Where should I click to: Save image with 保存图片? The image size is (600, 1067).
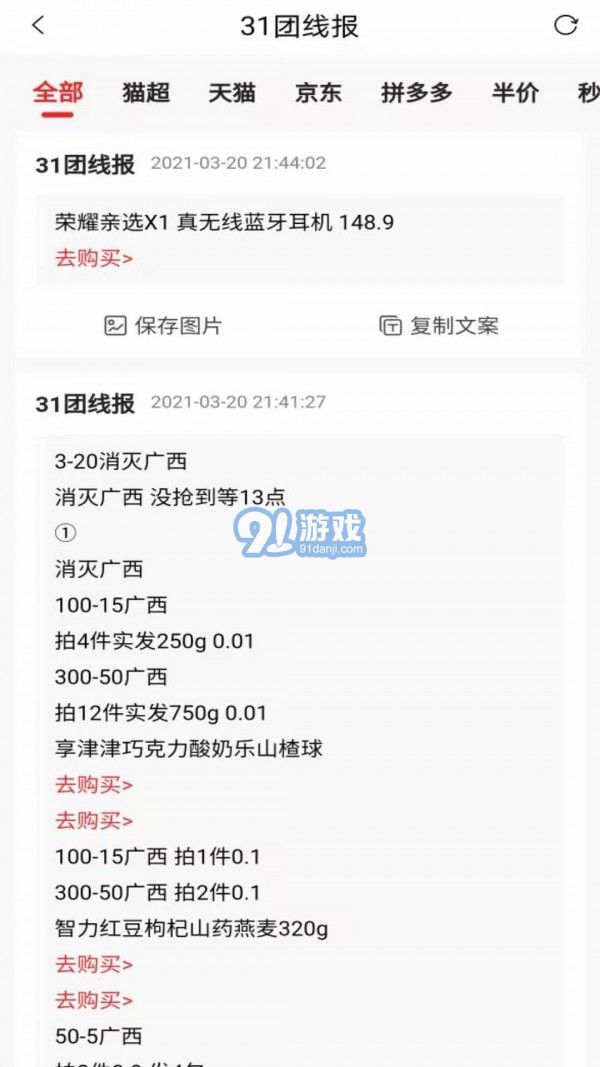click(163, 325)
